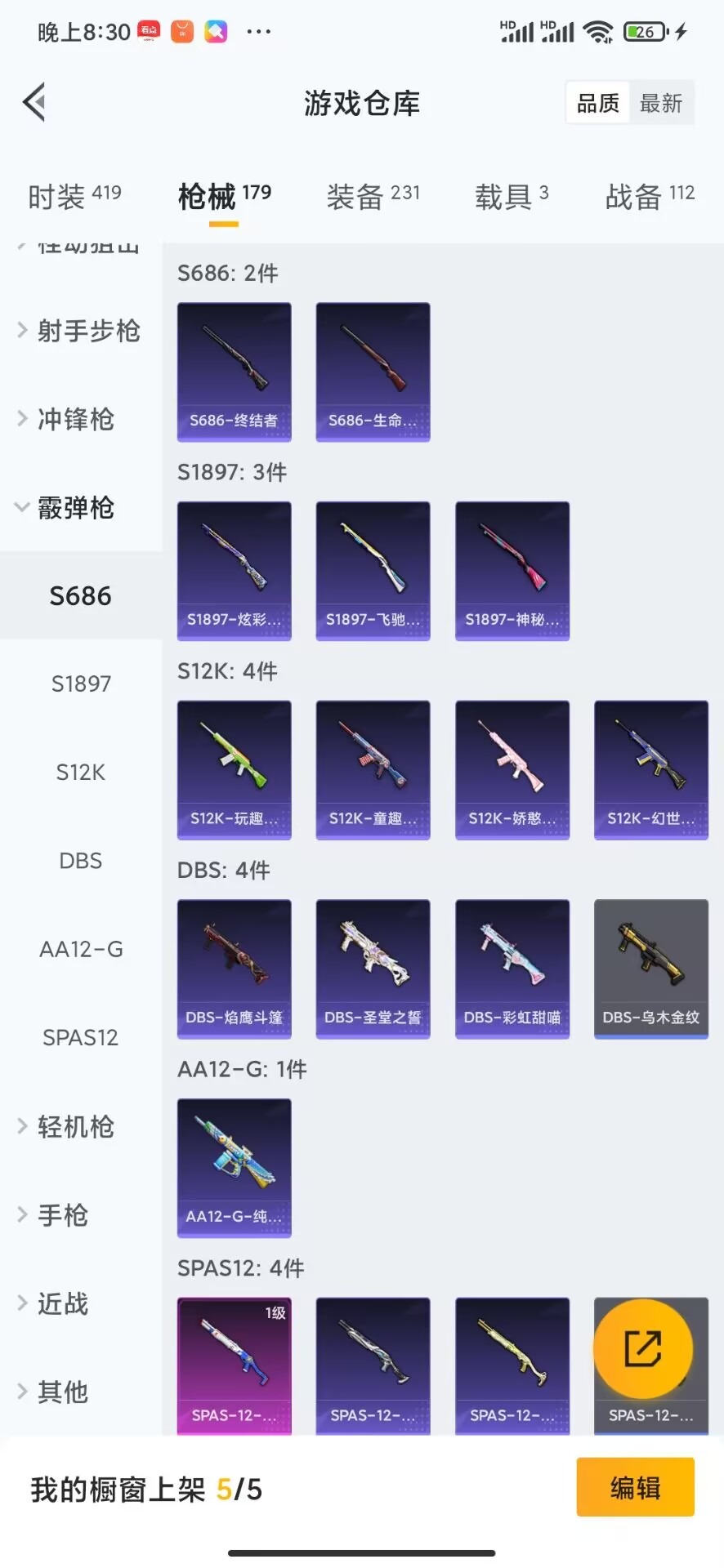Jump to DBS in the sidebar

(x=81, y=861)
